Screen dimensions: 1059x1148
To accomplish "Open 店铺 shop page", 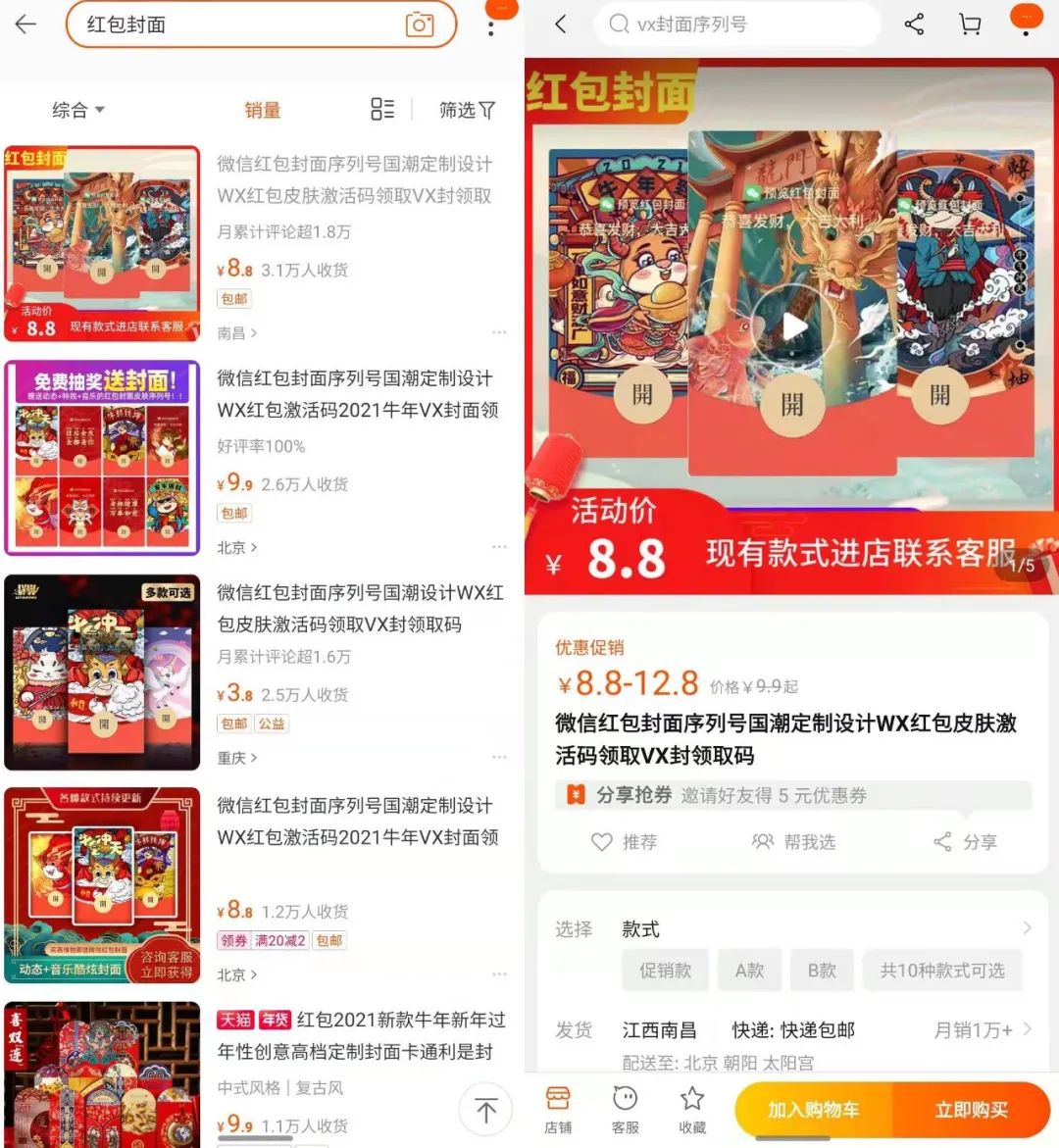I will [558, 1110].
